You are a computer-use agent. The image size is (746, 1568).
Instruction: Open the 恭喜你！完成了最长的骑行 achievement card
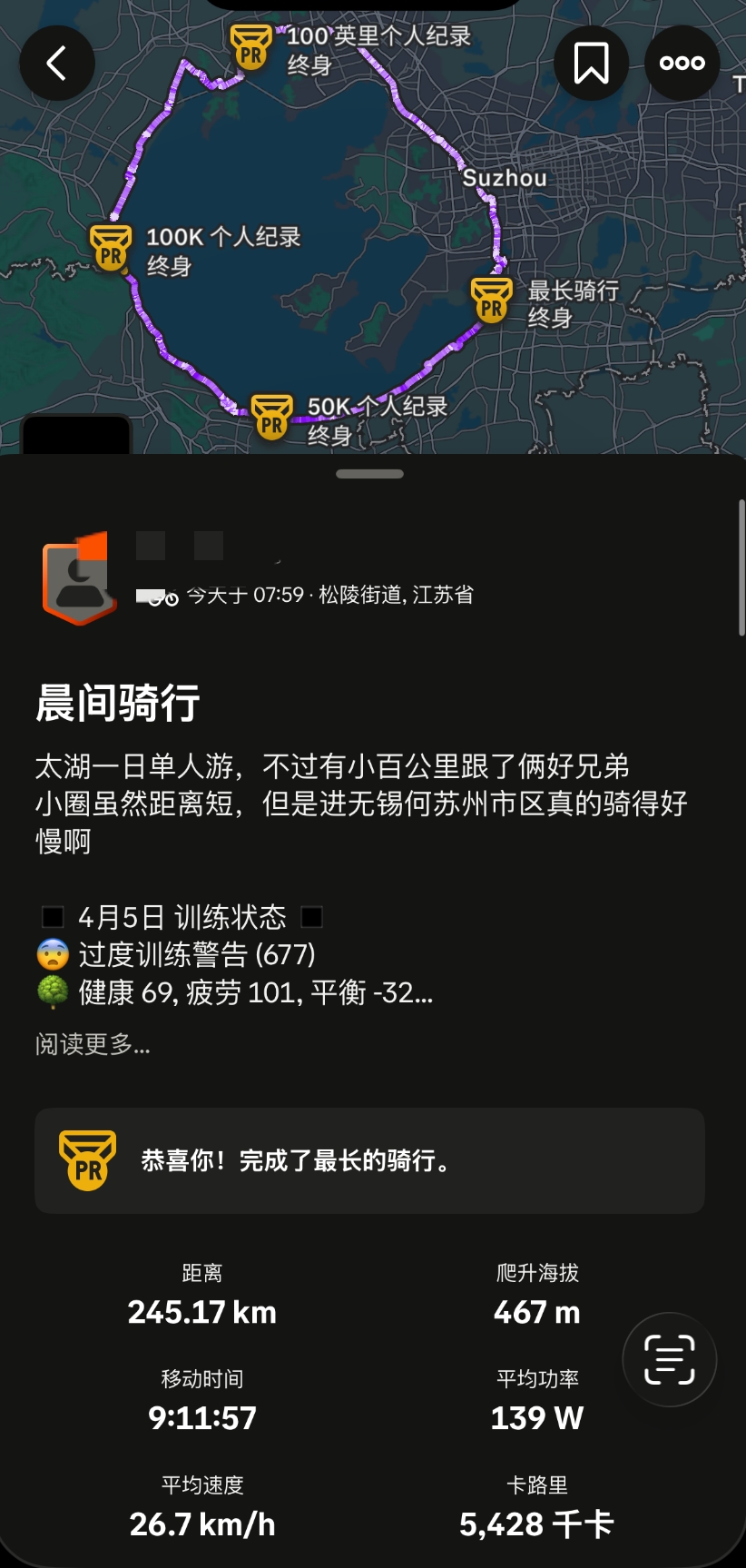click(369, 1160)
